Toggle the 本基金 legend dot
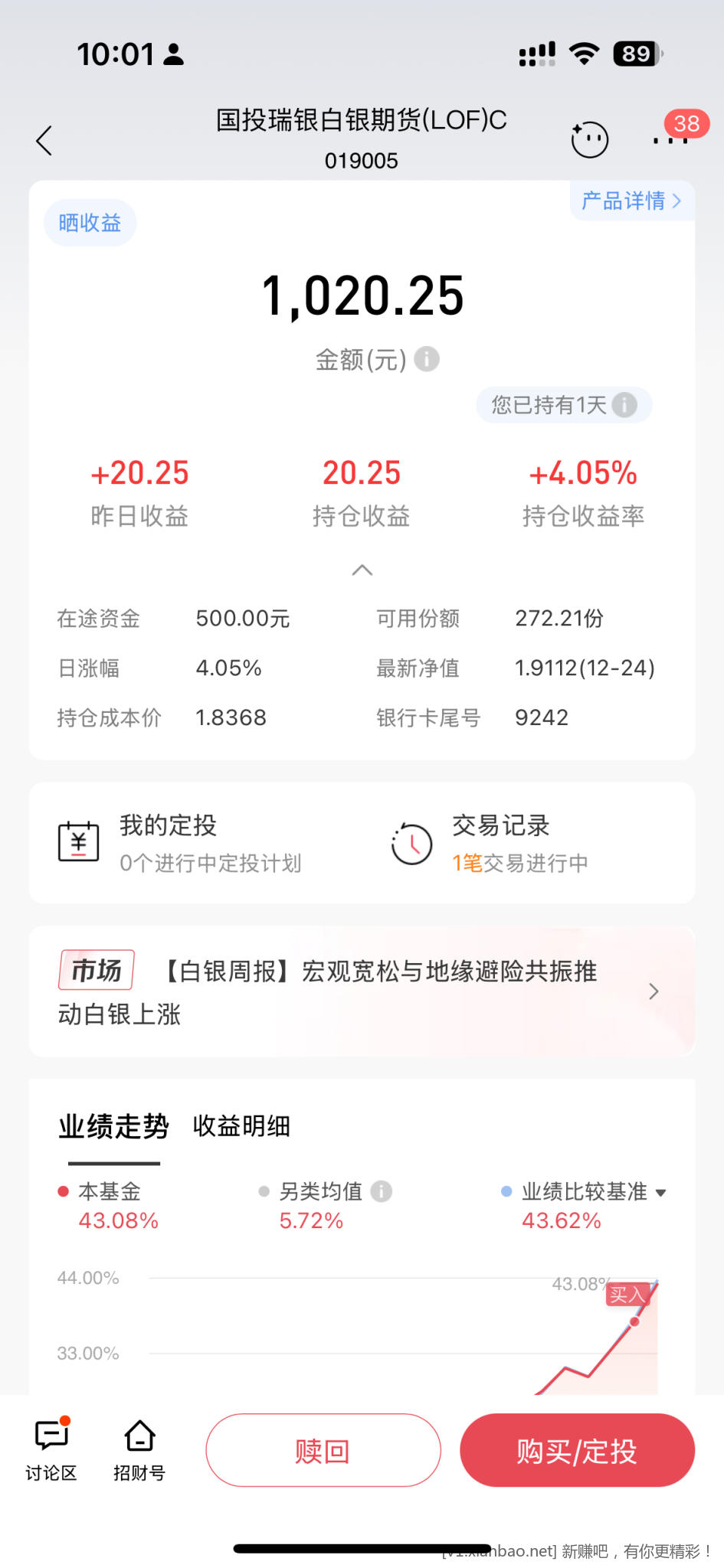This screenshot has height=1568, width=724. click(x=63, y=1191)
